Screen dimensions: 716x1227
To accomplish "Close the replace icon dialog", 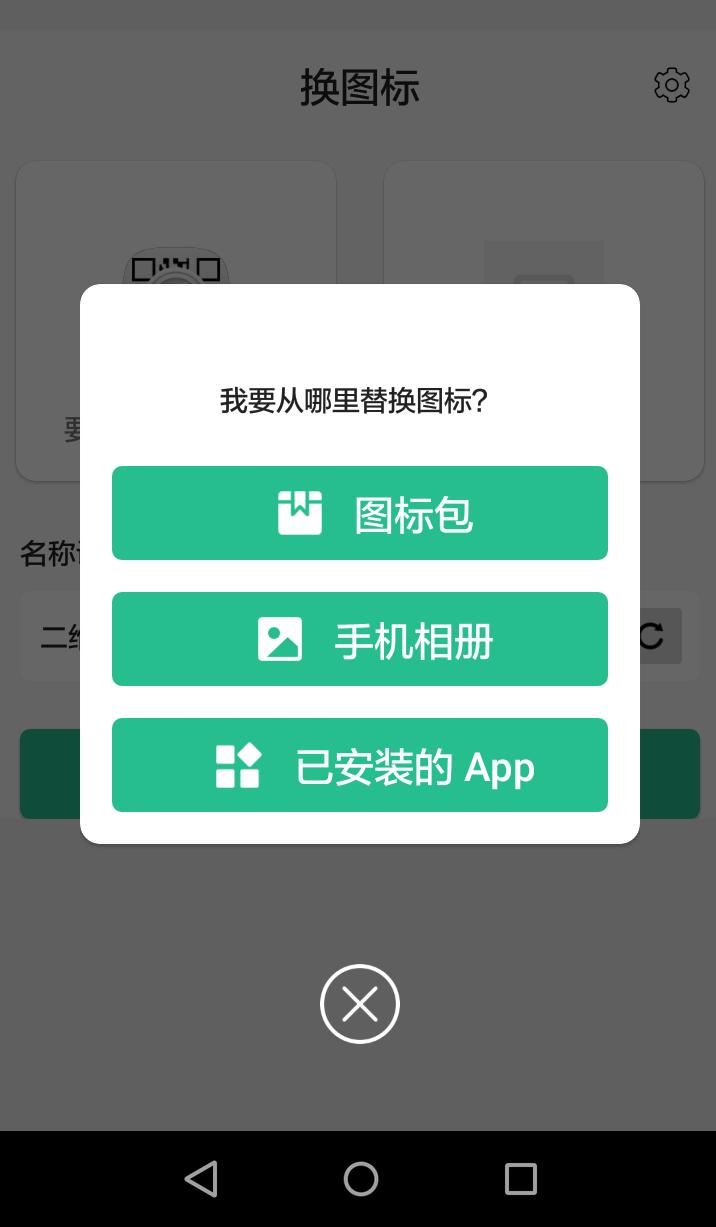I will tap(360, 1004).
